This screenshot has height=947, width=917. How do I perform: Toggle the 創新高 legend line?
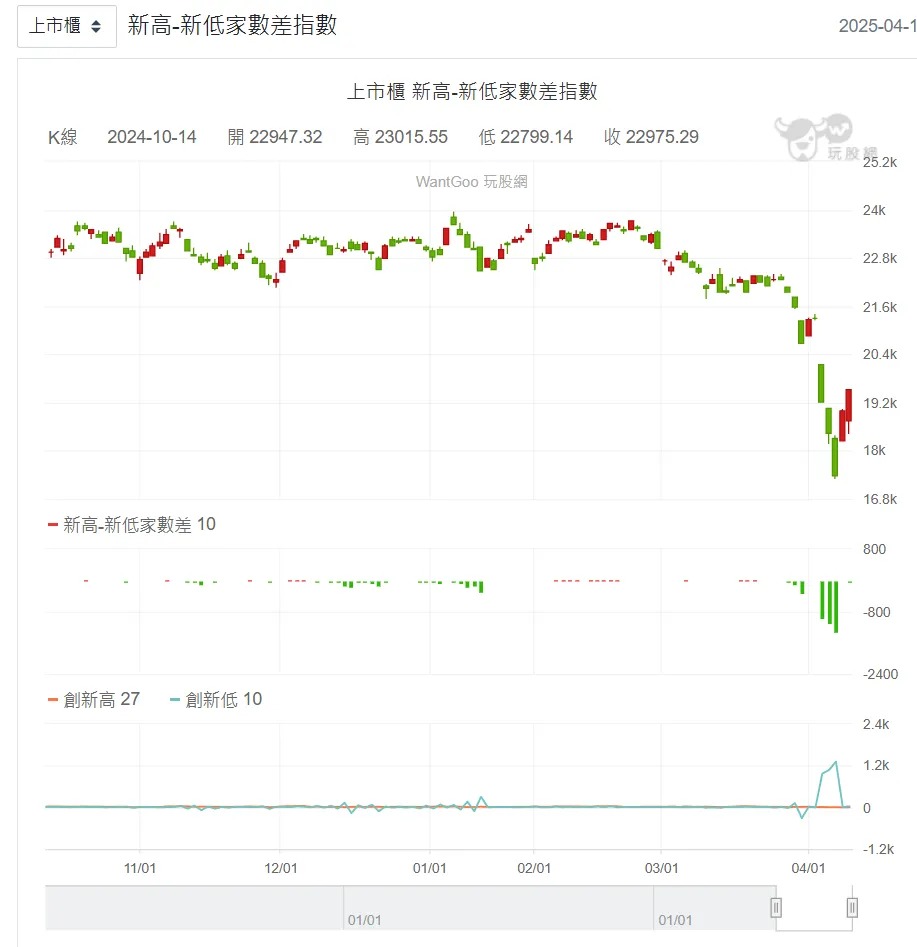[x=94, y=699]
